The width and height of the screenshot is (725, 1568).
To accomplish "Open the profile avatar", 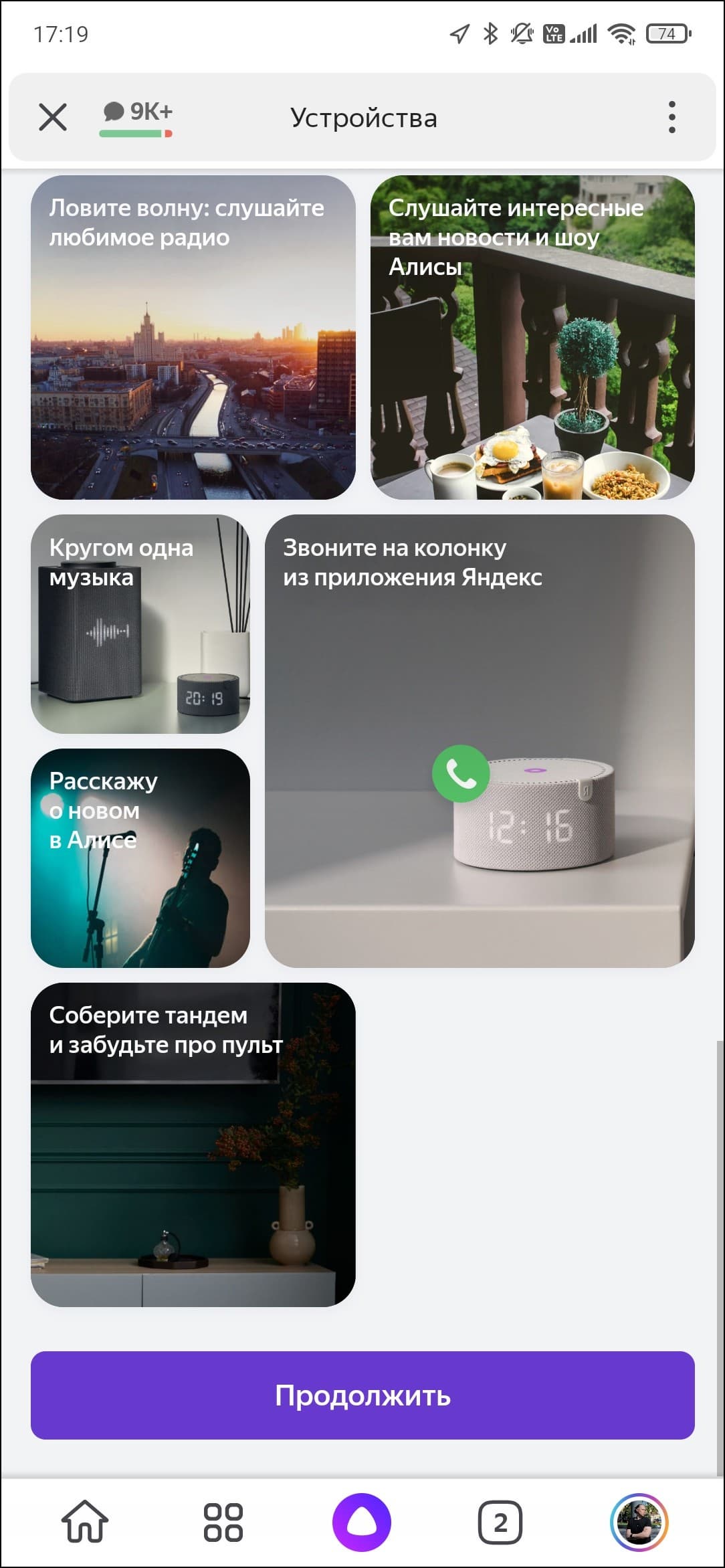I will pos(639,1522).
